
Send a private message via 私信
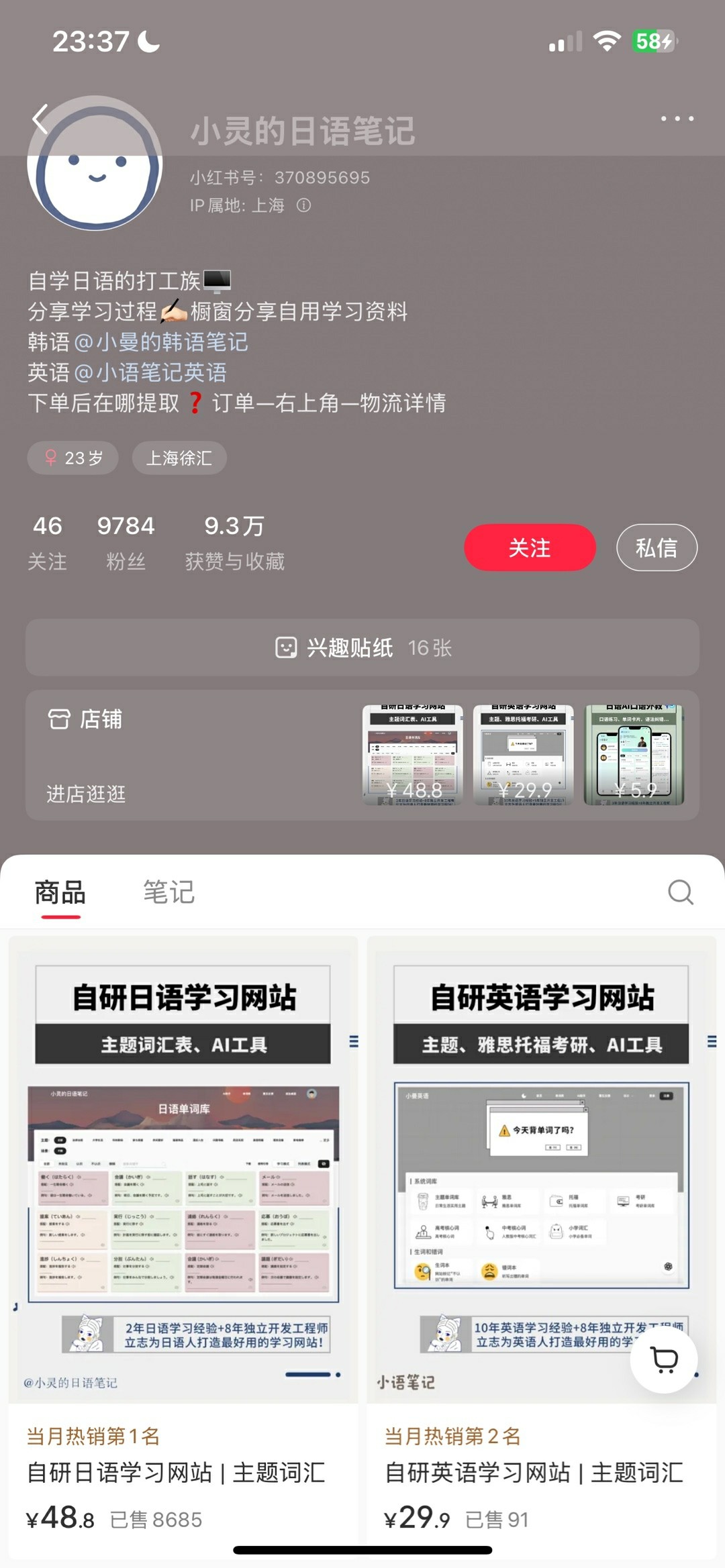tap(656, 547)
